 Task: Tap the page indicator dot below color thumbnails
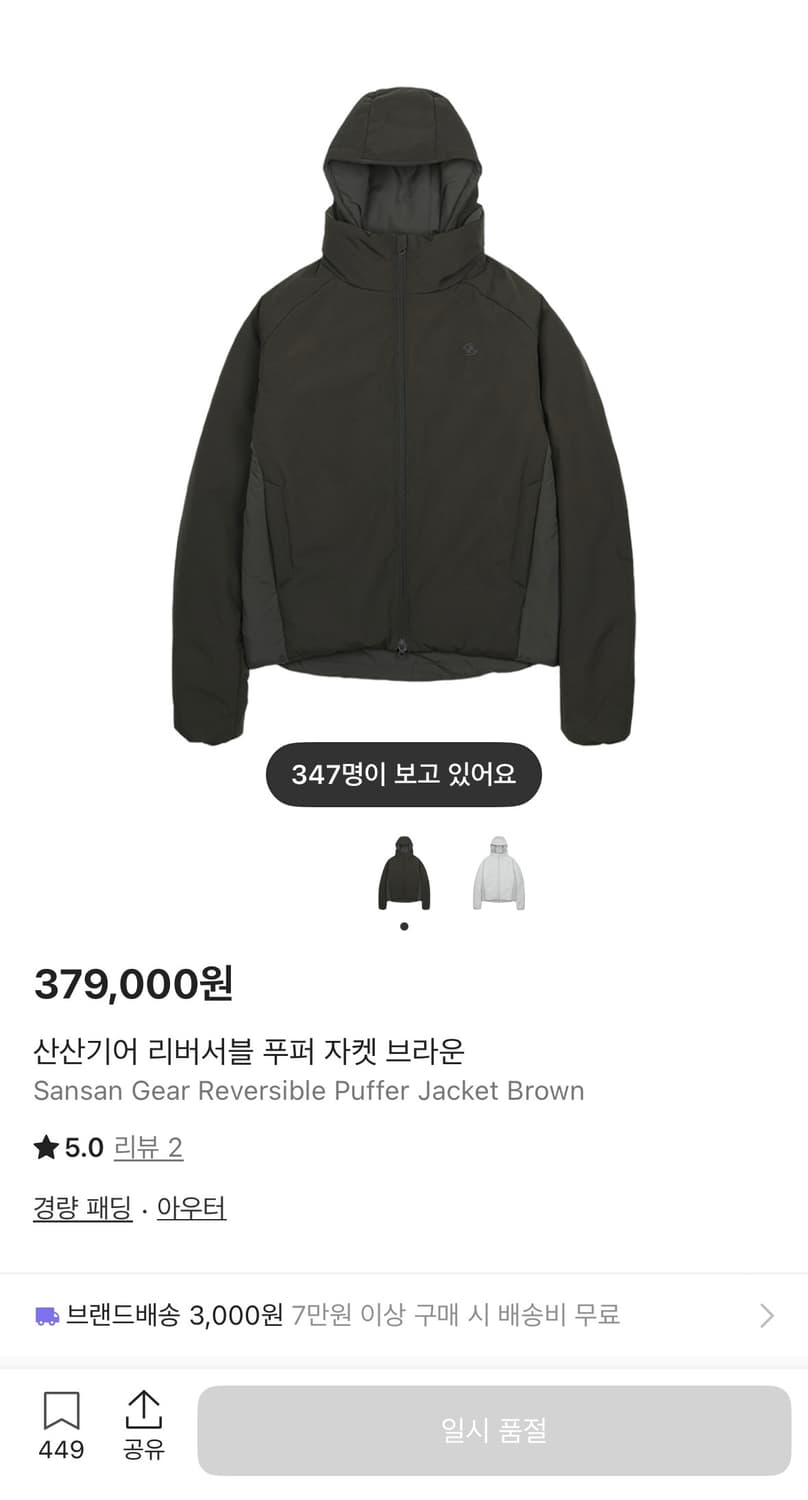tap(403, 925)
